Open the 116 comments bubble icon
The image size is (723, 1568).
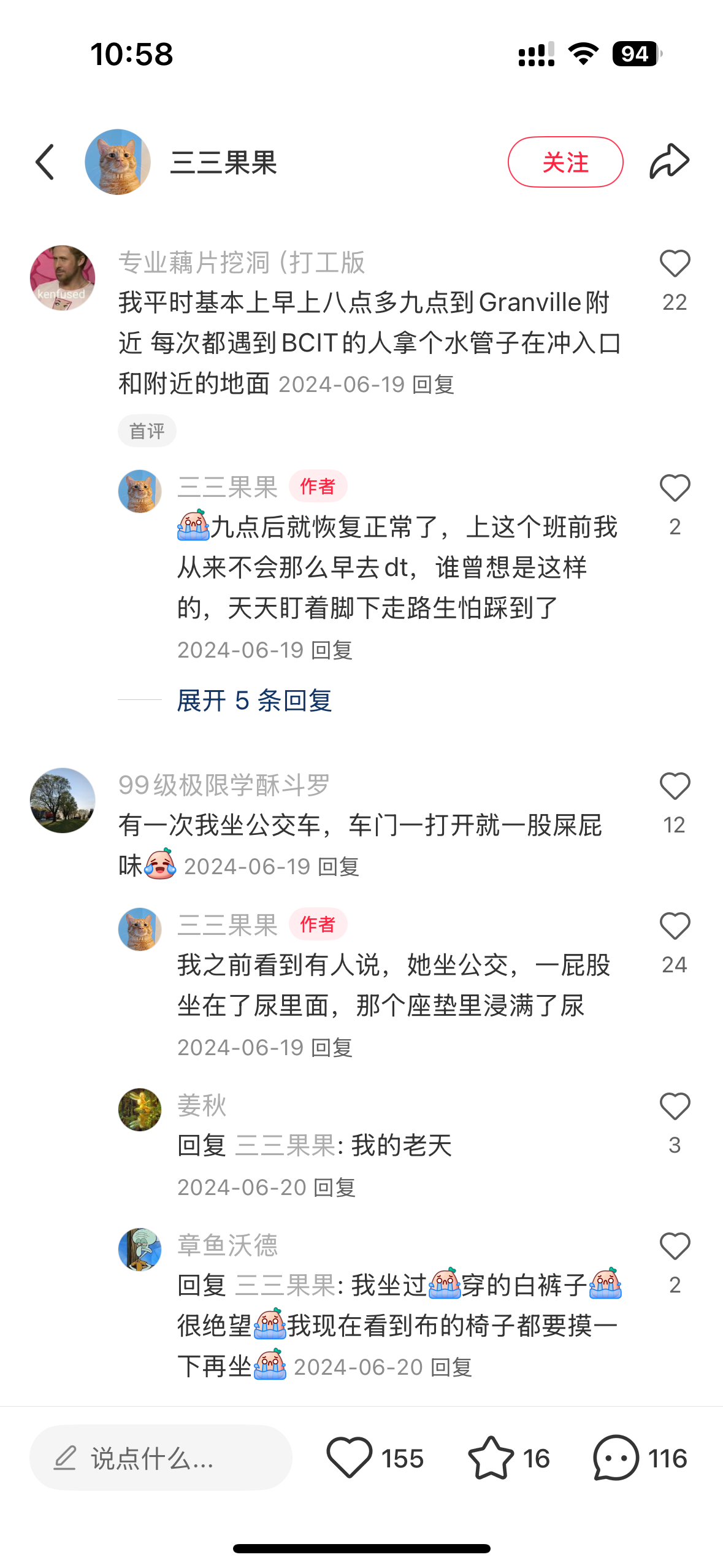[x=616, y=1458]
